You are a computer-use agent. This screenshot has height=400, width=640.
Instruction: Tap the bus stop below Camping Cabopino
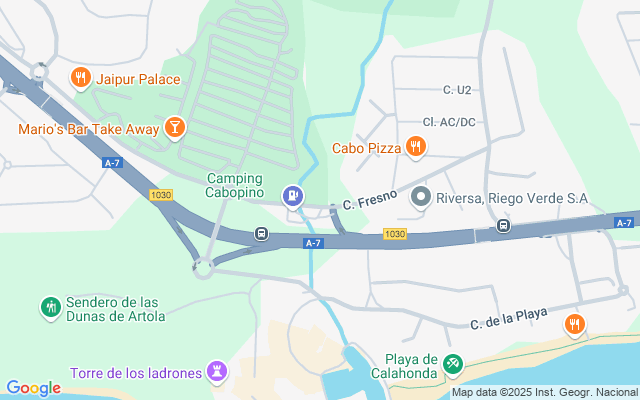click(x=261, y=234)
